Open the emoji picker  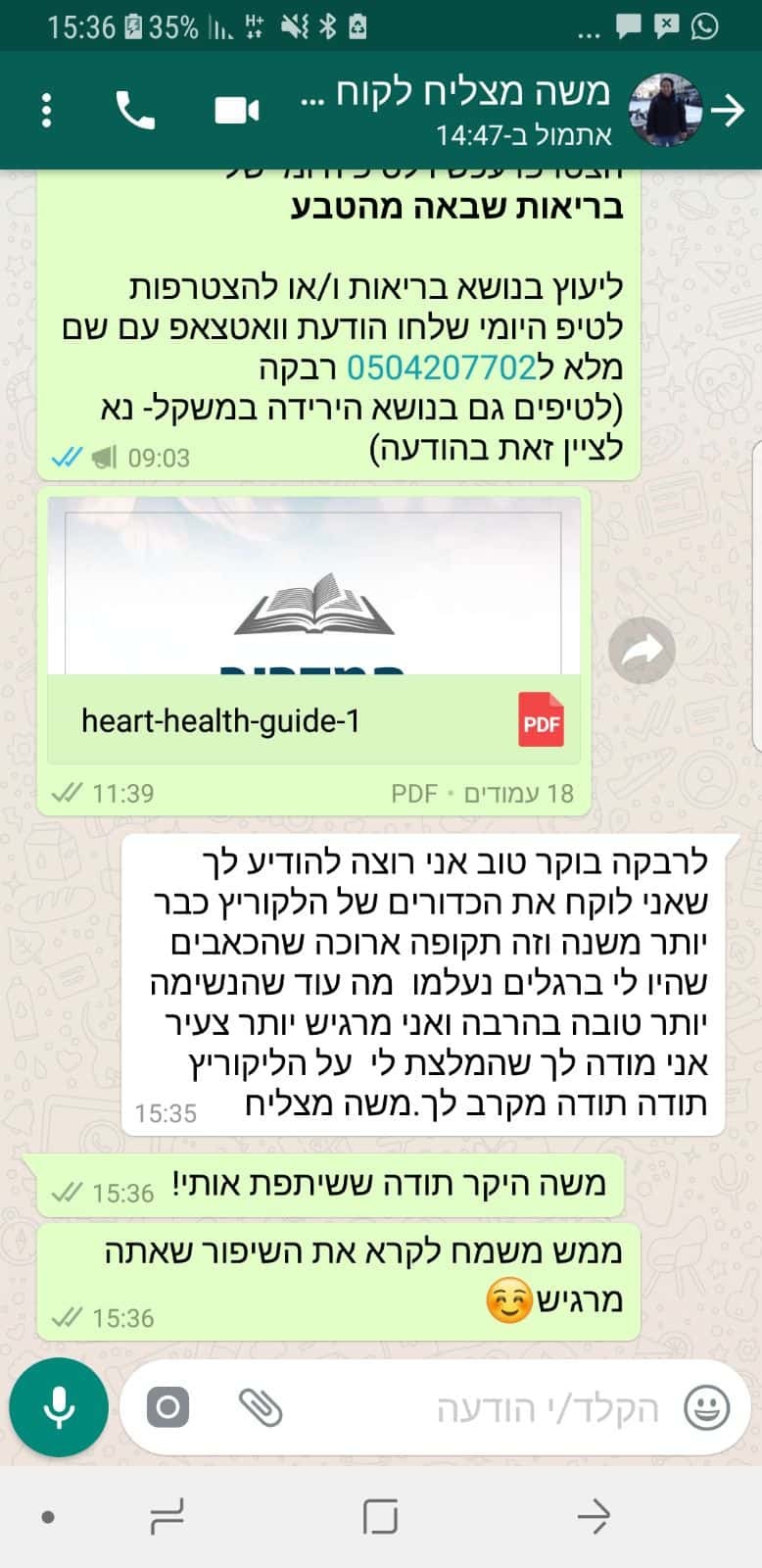(705, 1409)
